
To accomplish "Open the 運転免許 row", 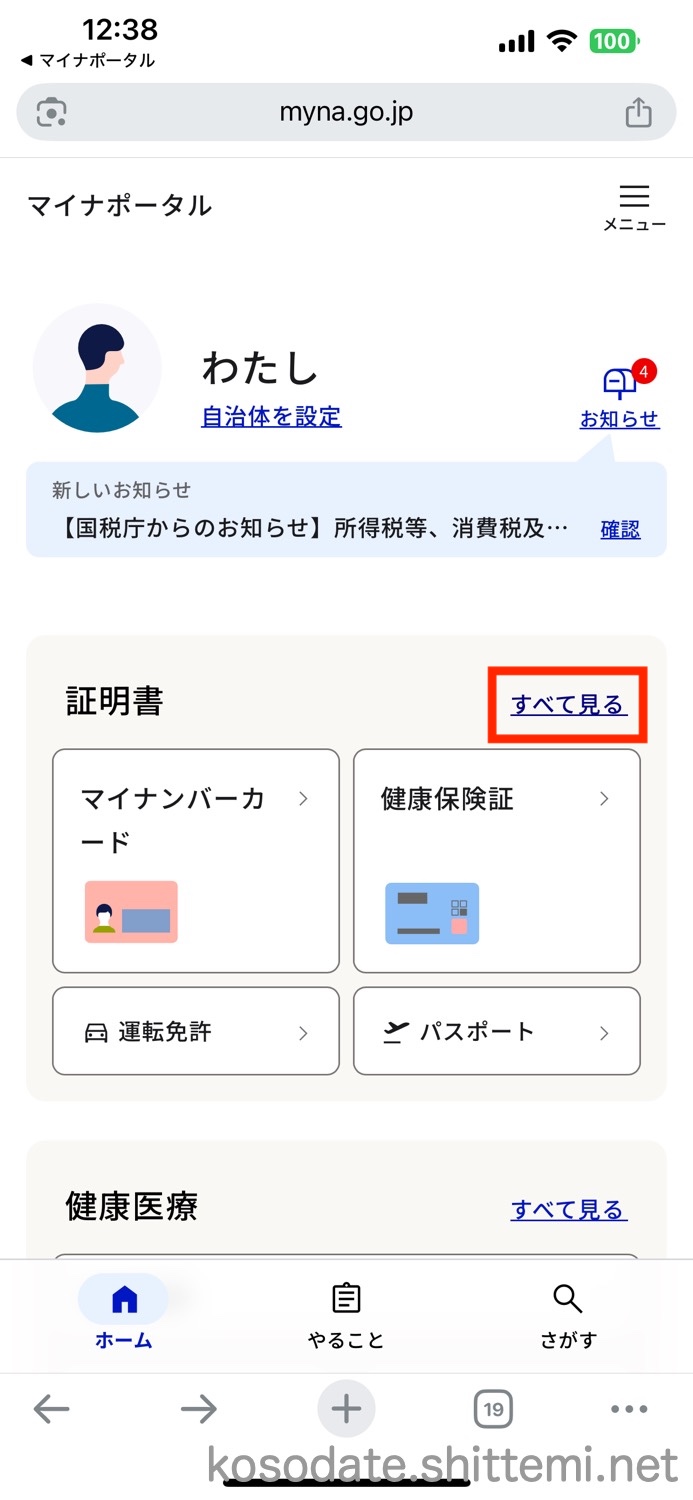I will (196, 1031).
